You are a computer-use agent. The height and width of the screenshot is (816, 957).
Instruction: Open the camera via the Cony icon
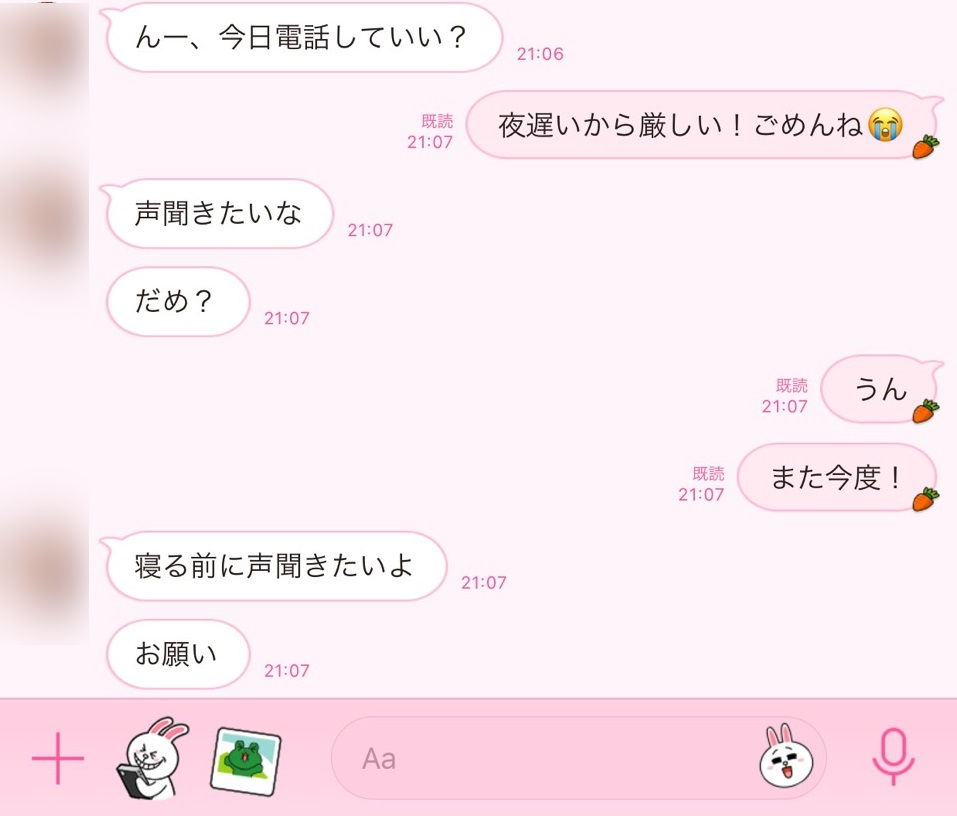coord(151,759)
